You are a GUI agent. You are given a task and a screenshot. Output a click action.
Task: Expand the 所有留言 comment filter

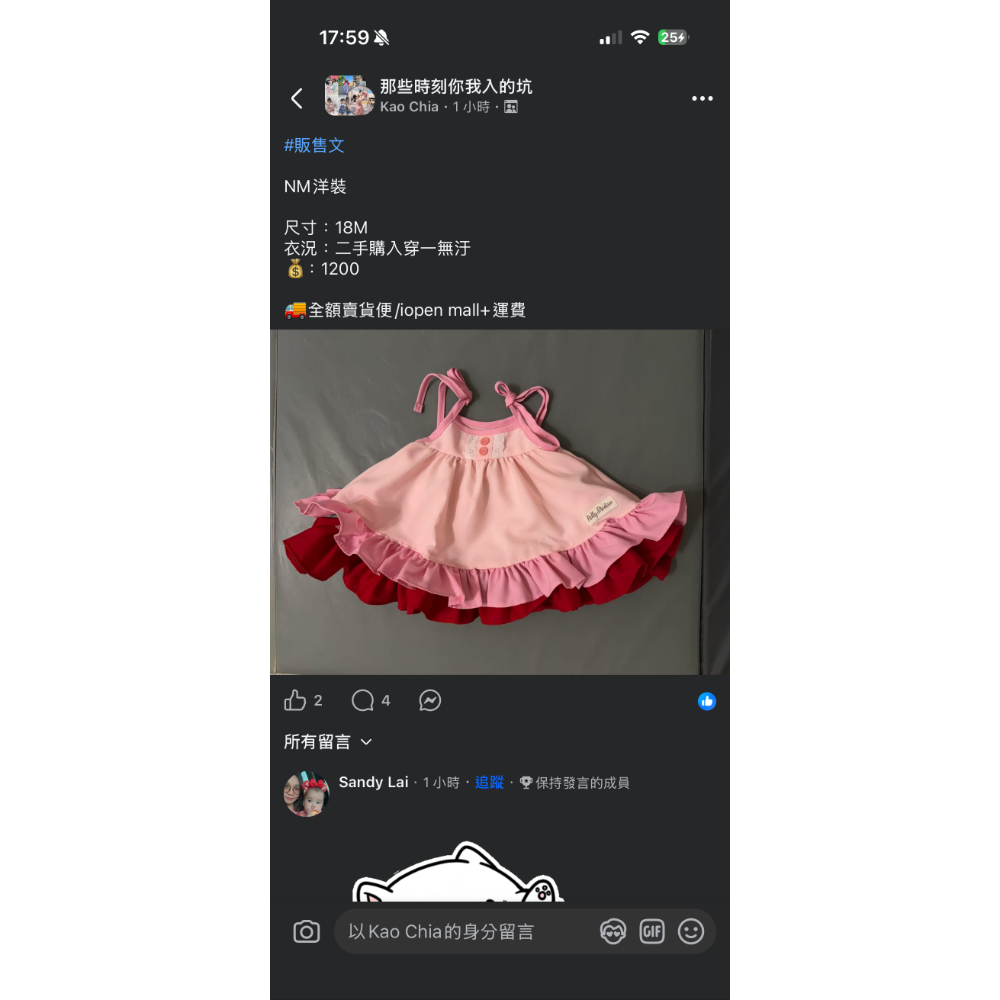click(x=328, y=742)
